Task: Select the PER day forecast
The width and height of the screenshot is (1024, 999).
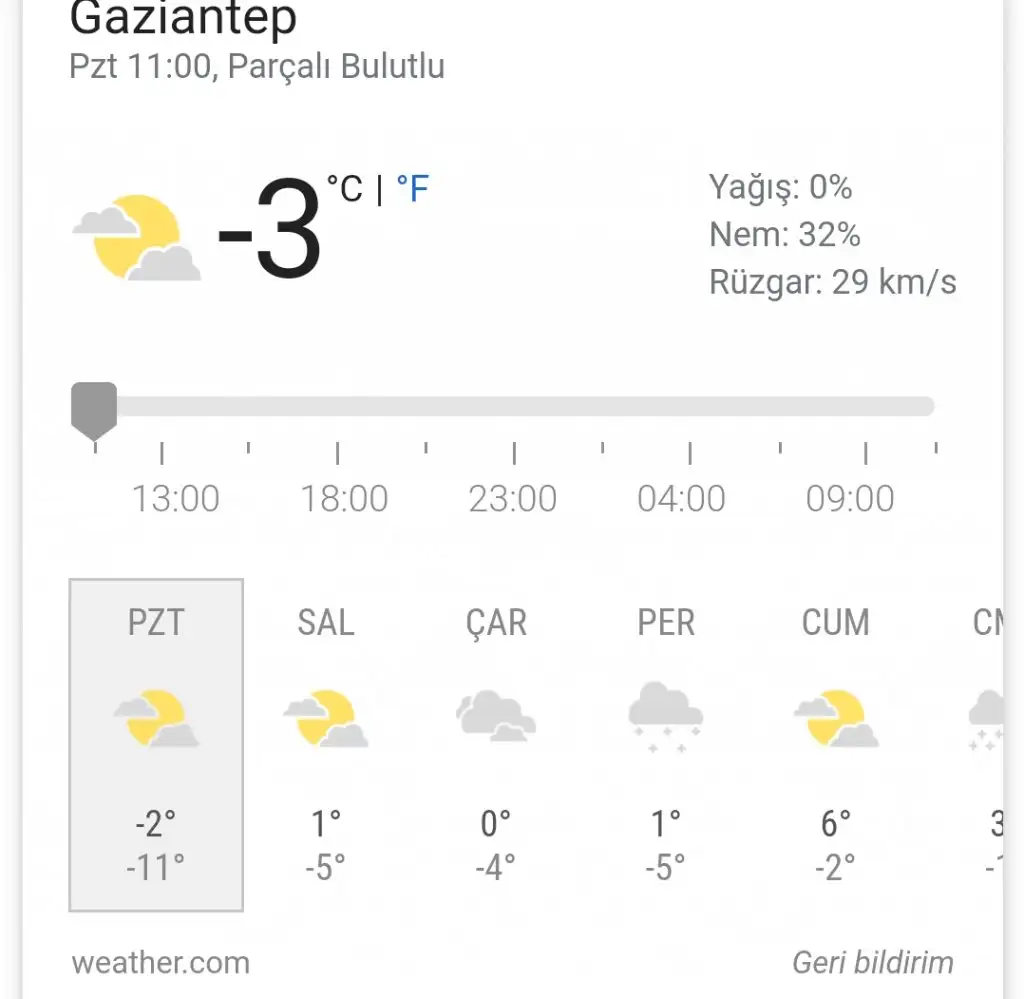Action: click(x=666, y=744)
